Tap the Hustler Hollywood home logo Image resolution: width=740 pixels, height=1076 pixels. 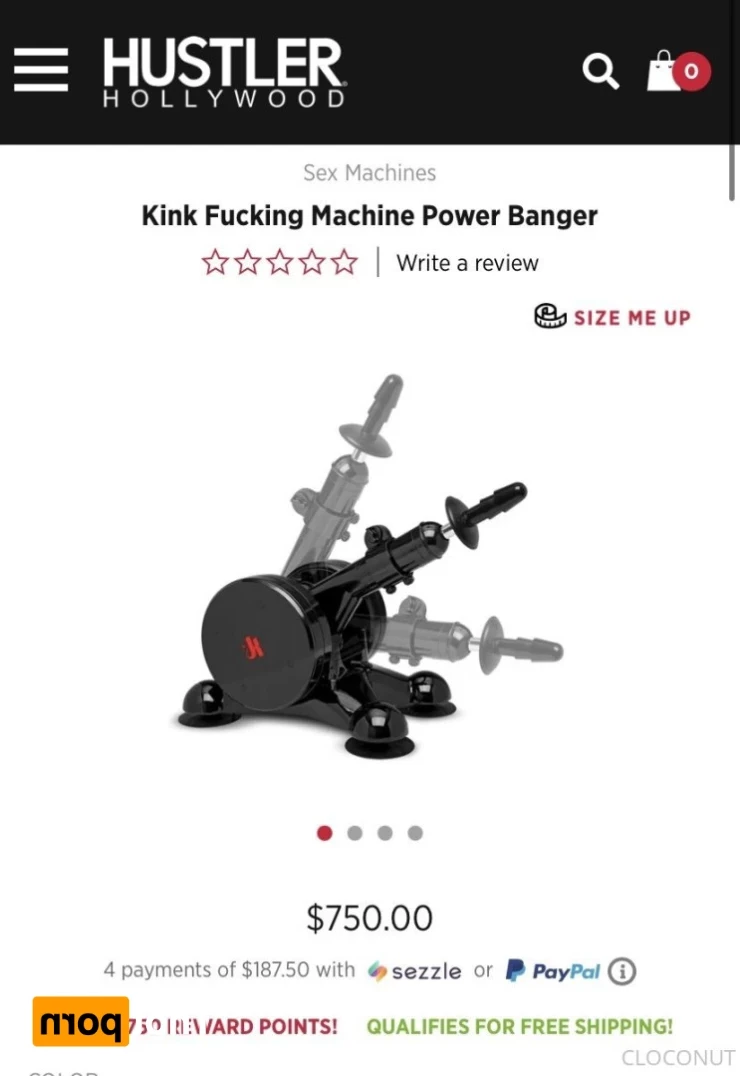tap(224, 72)
